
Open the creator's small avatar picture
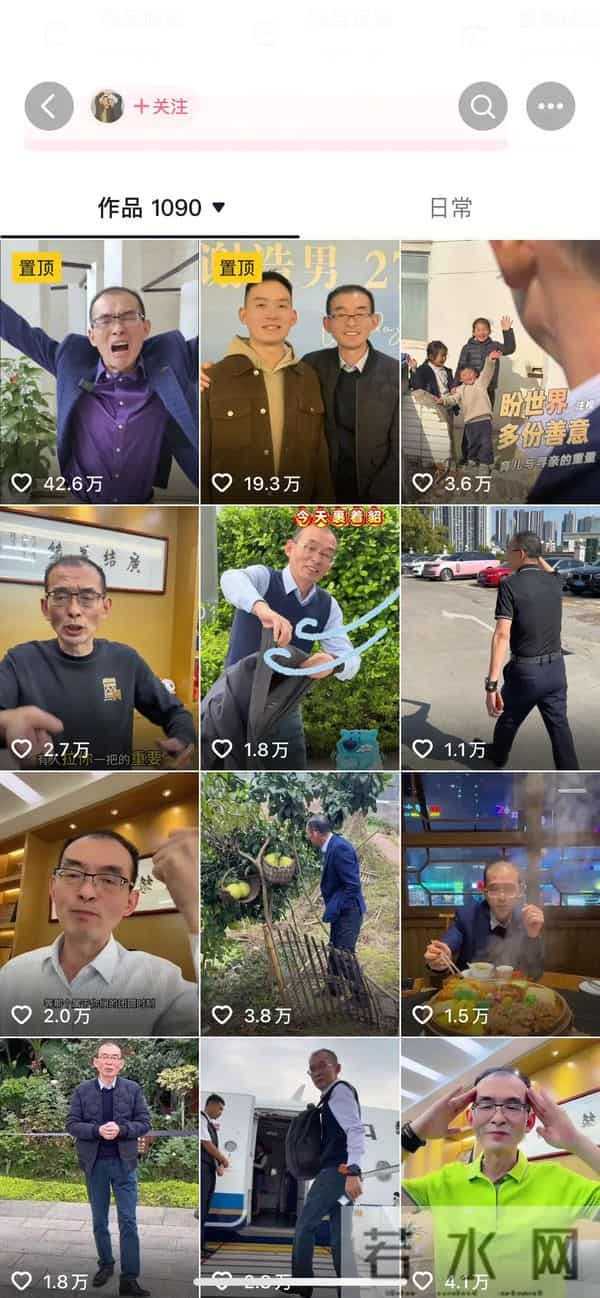108,106
